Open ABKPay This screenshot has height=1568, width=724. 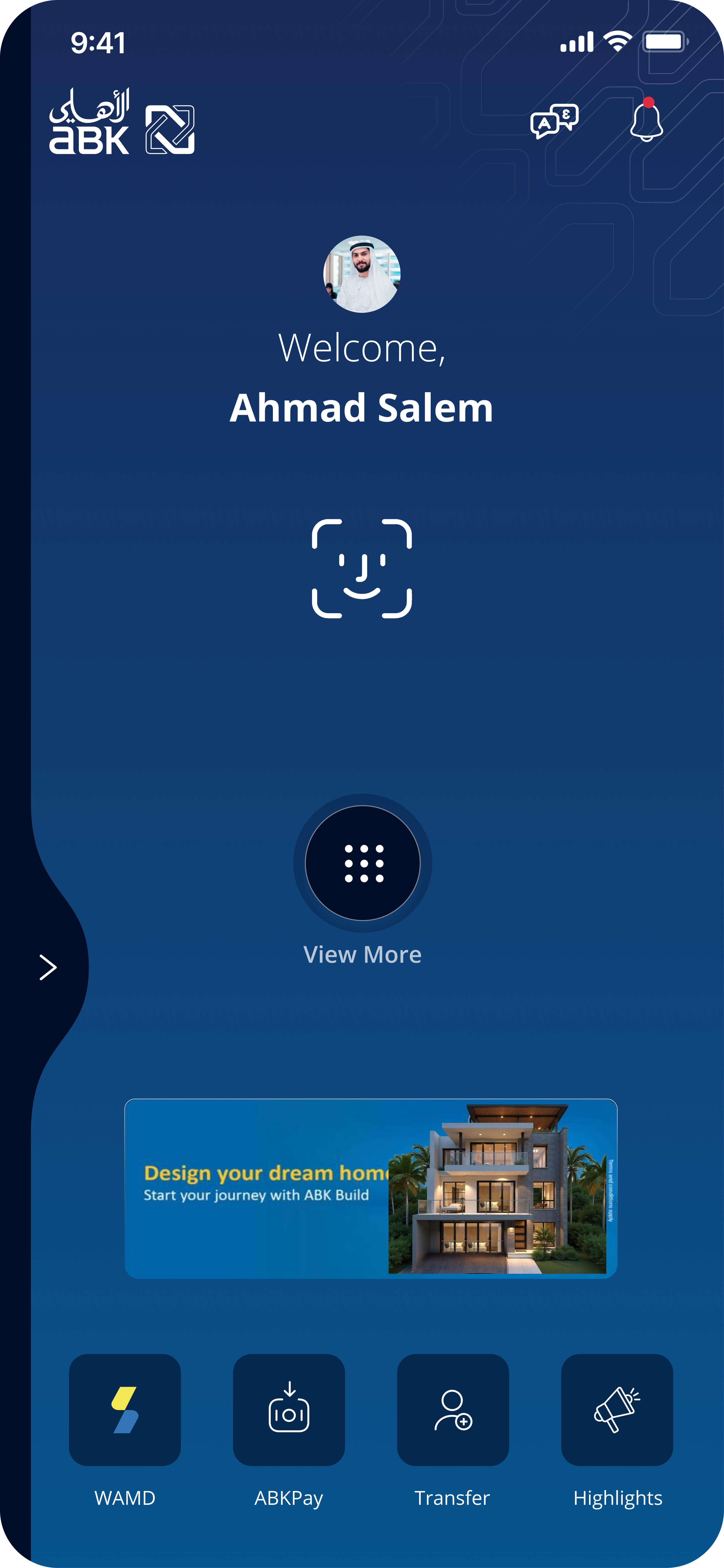point(289,1410)
